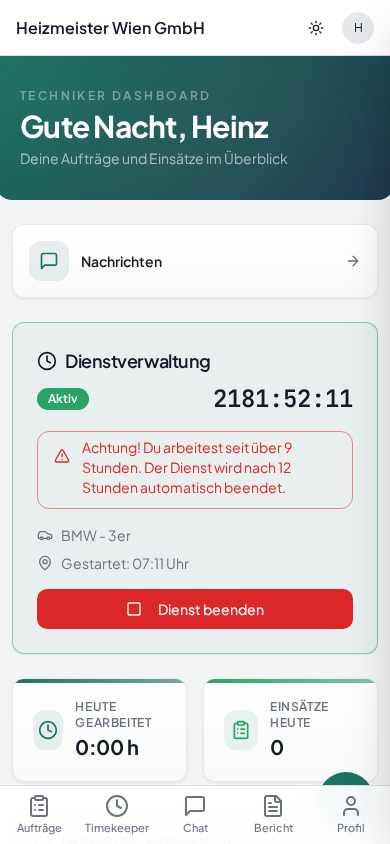Open the Chat tab
This screenshot has height=844, width=390.
(x=195, y=814)
